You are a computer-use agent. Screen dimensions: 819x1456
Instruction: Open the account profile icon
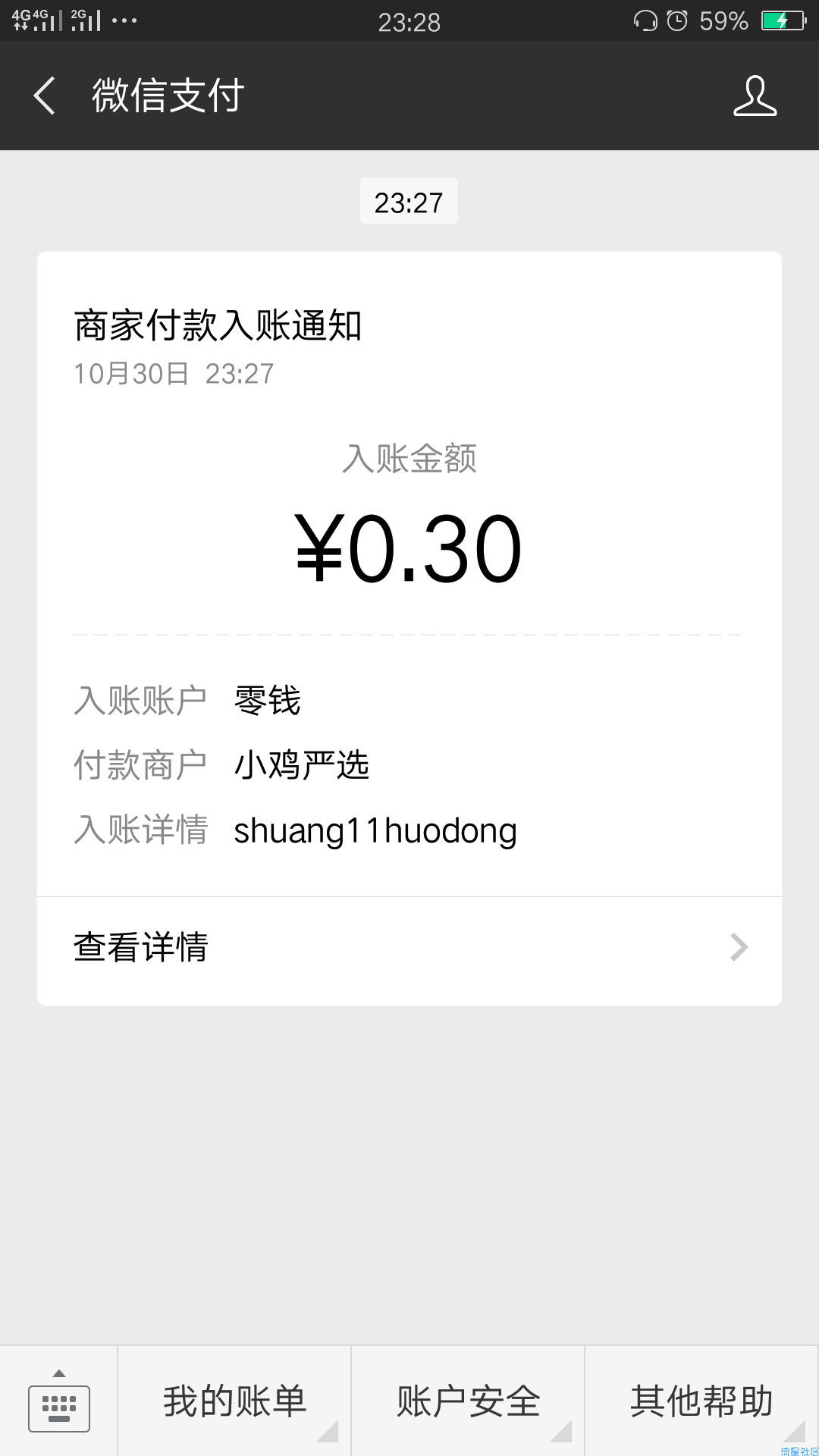point(755,96)
